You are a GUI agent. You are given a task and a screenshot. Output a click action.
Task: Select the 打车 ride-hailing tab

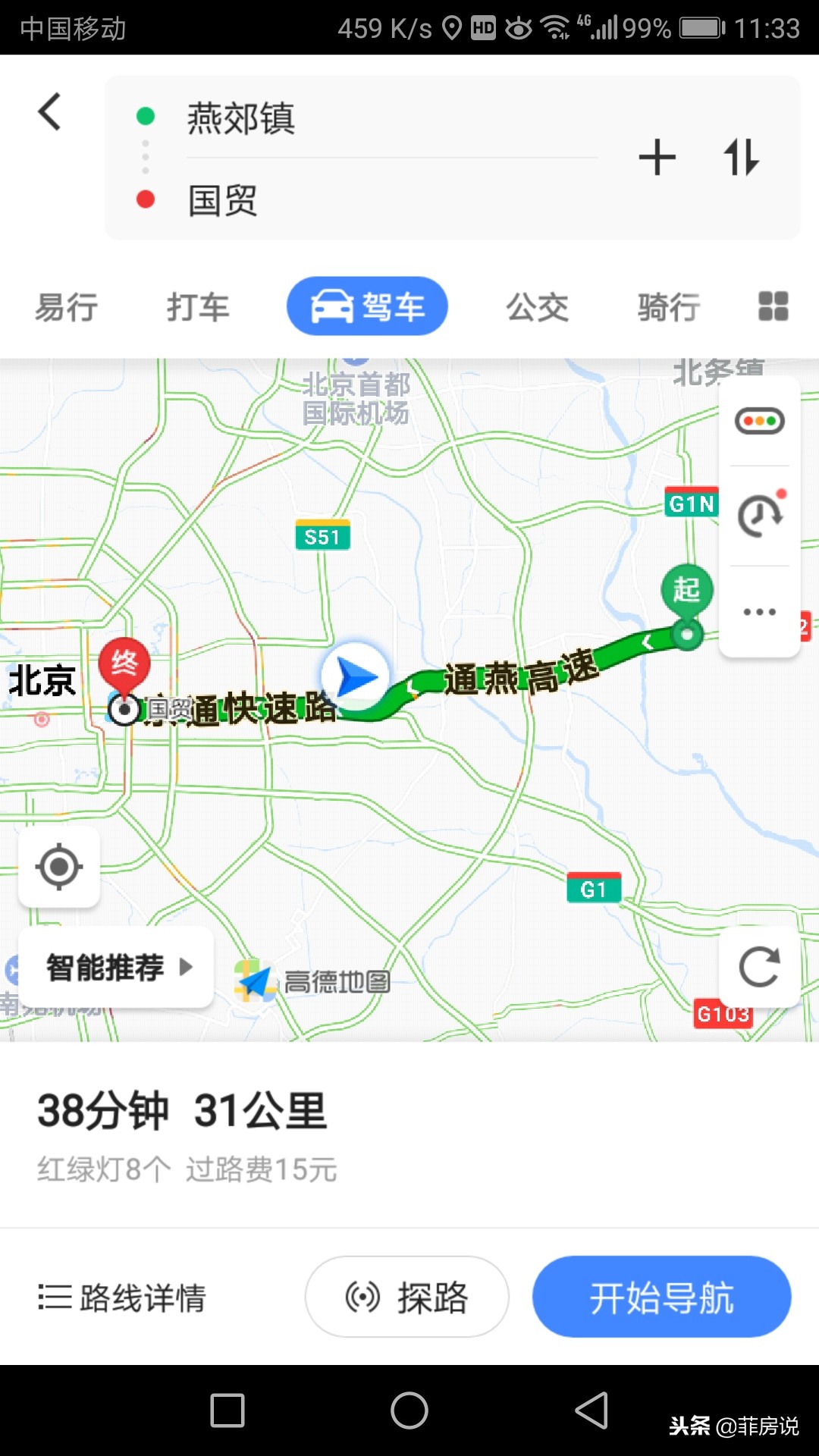click(198, 306)
